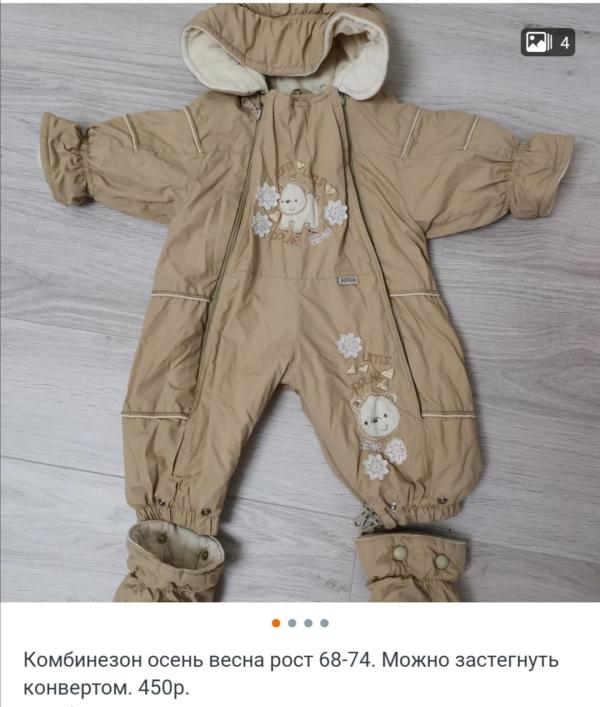Tap the second dot of the photo indicator
Image resolution: width=600 pixels, height=707 pixels.
click(292, 623)
